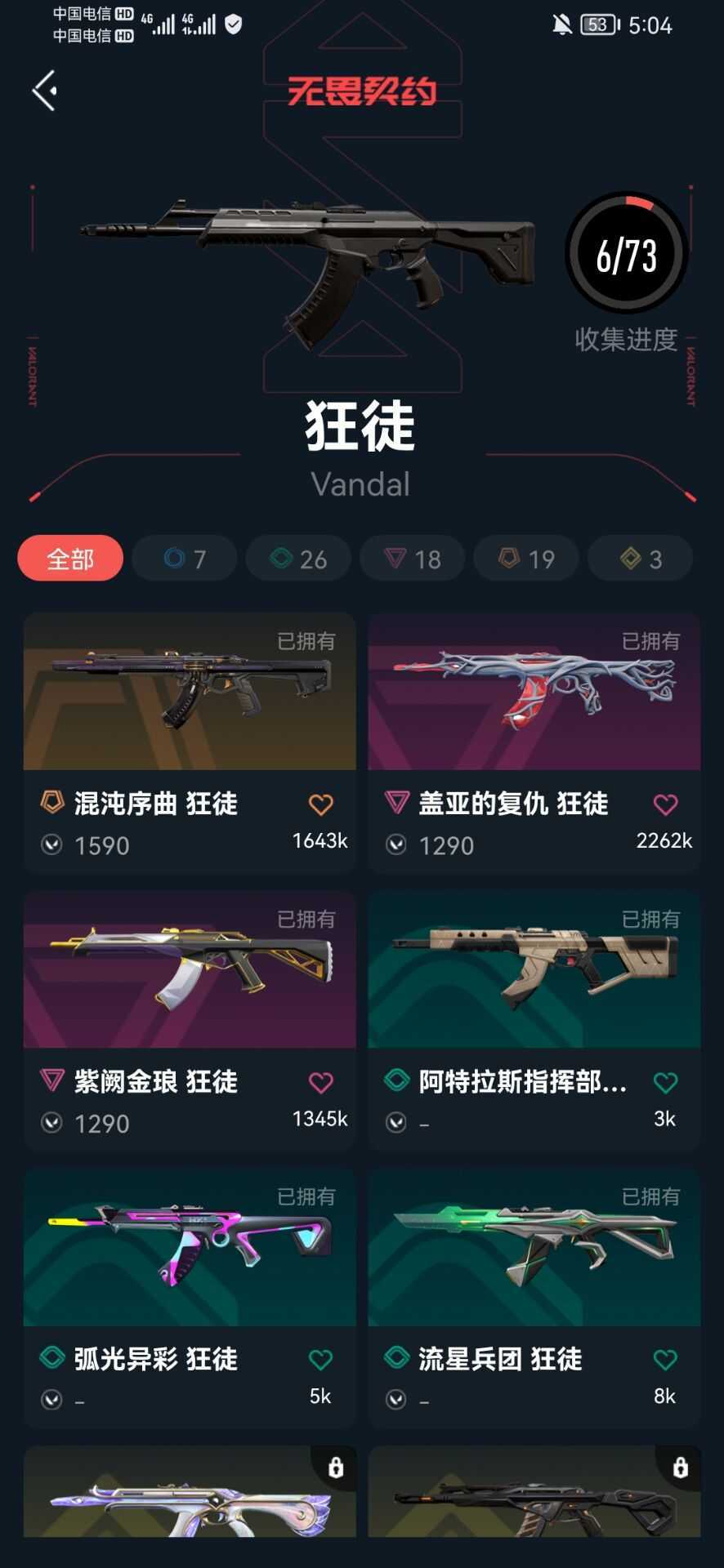Like the 流星兵团 狂徒 skin
Image resolution: width=724 pixels, height=1568 pixels.
666,1360
